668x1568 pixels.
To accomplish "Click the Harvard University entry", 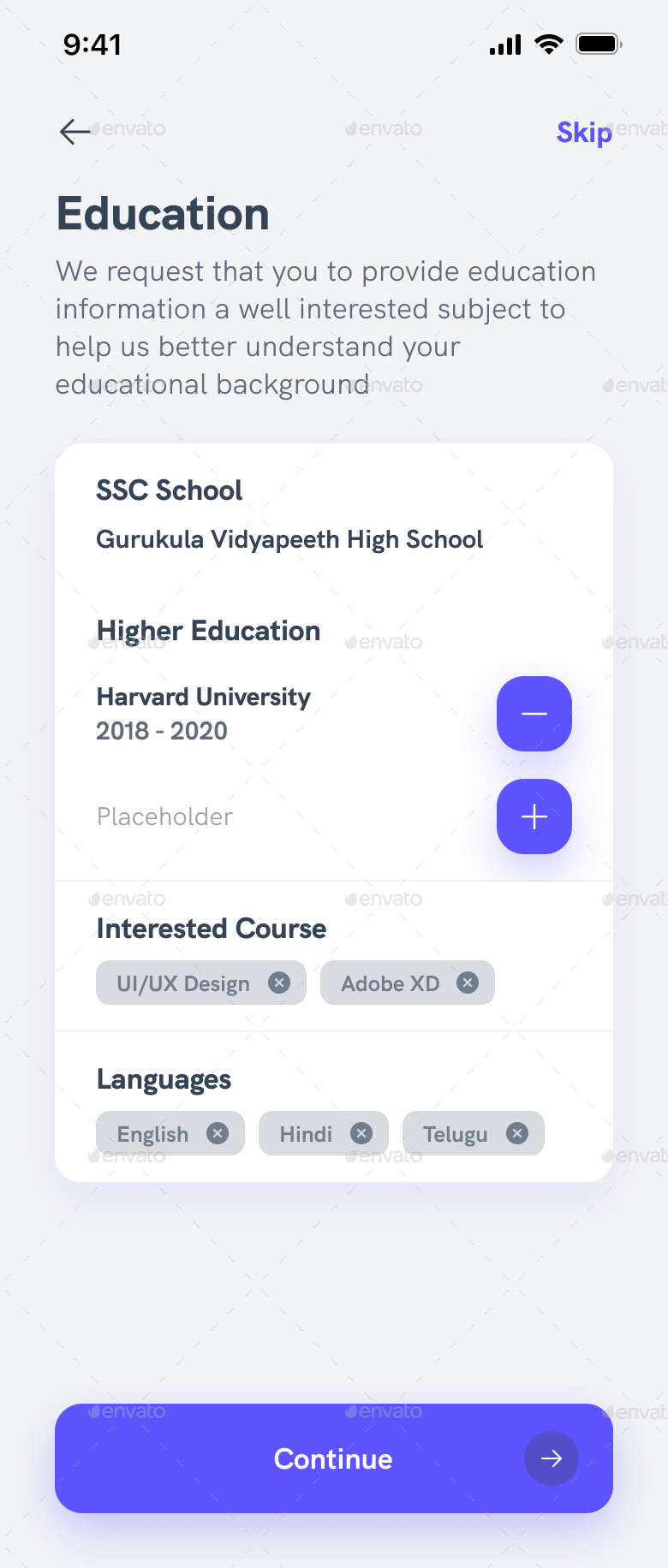I will [x=203, y=697].
